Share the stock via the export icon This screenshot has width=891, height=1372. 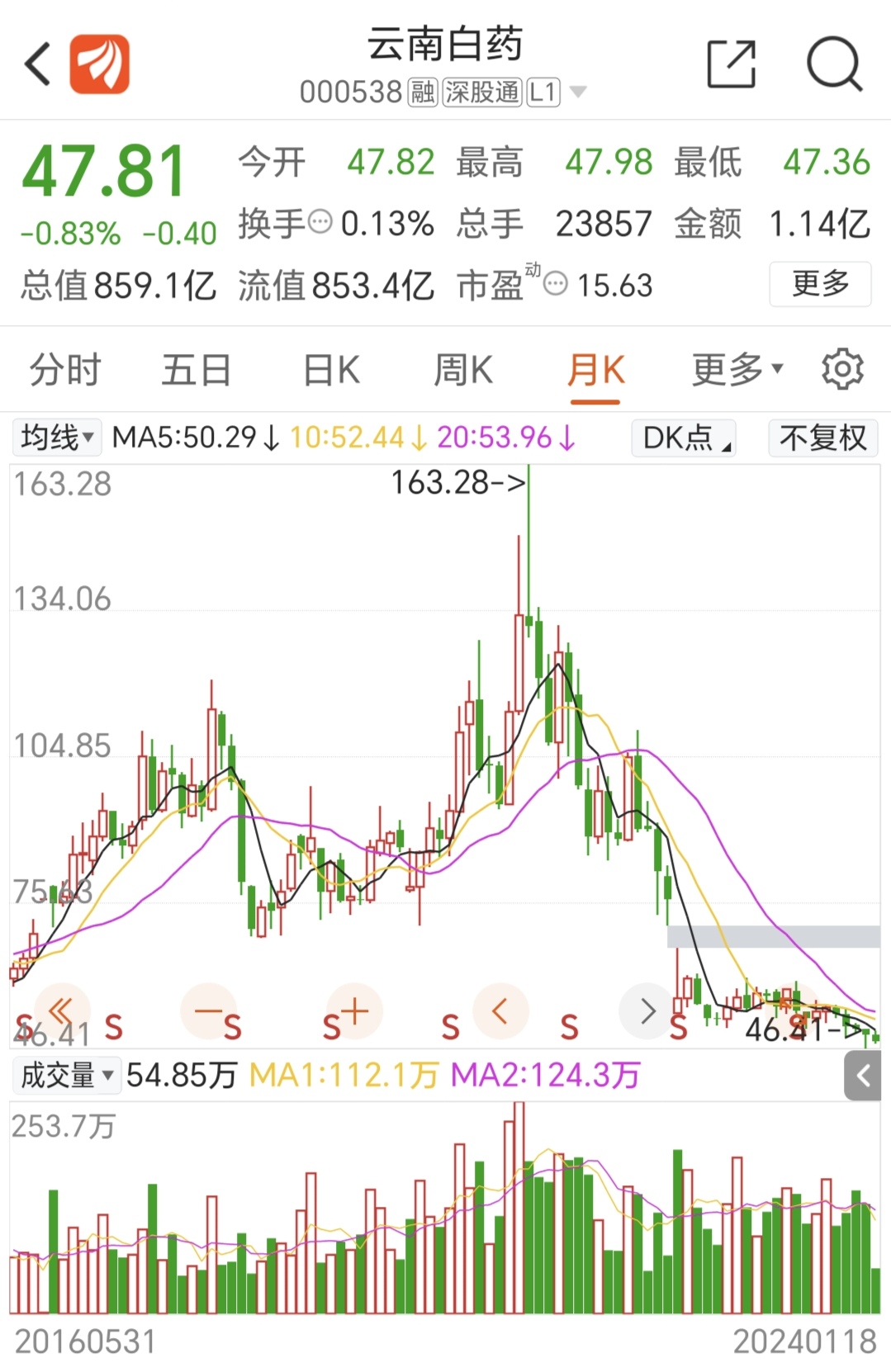click(x=732, y=64)
